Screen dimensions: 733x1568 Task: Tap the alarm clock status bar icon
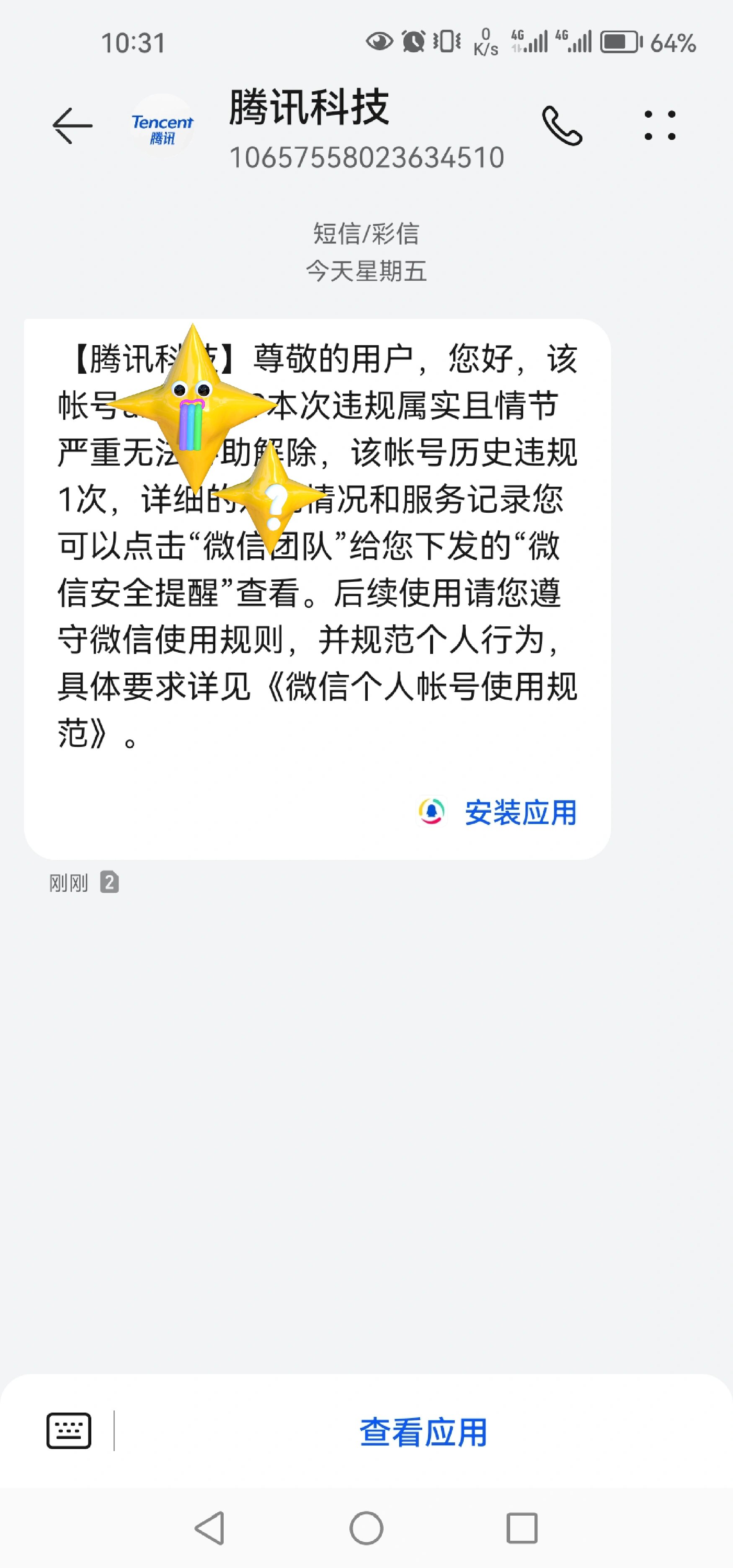pos(413,41)
